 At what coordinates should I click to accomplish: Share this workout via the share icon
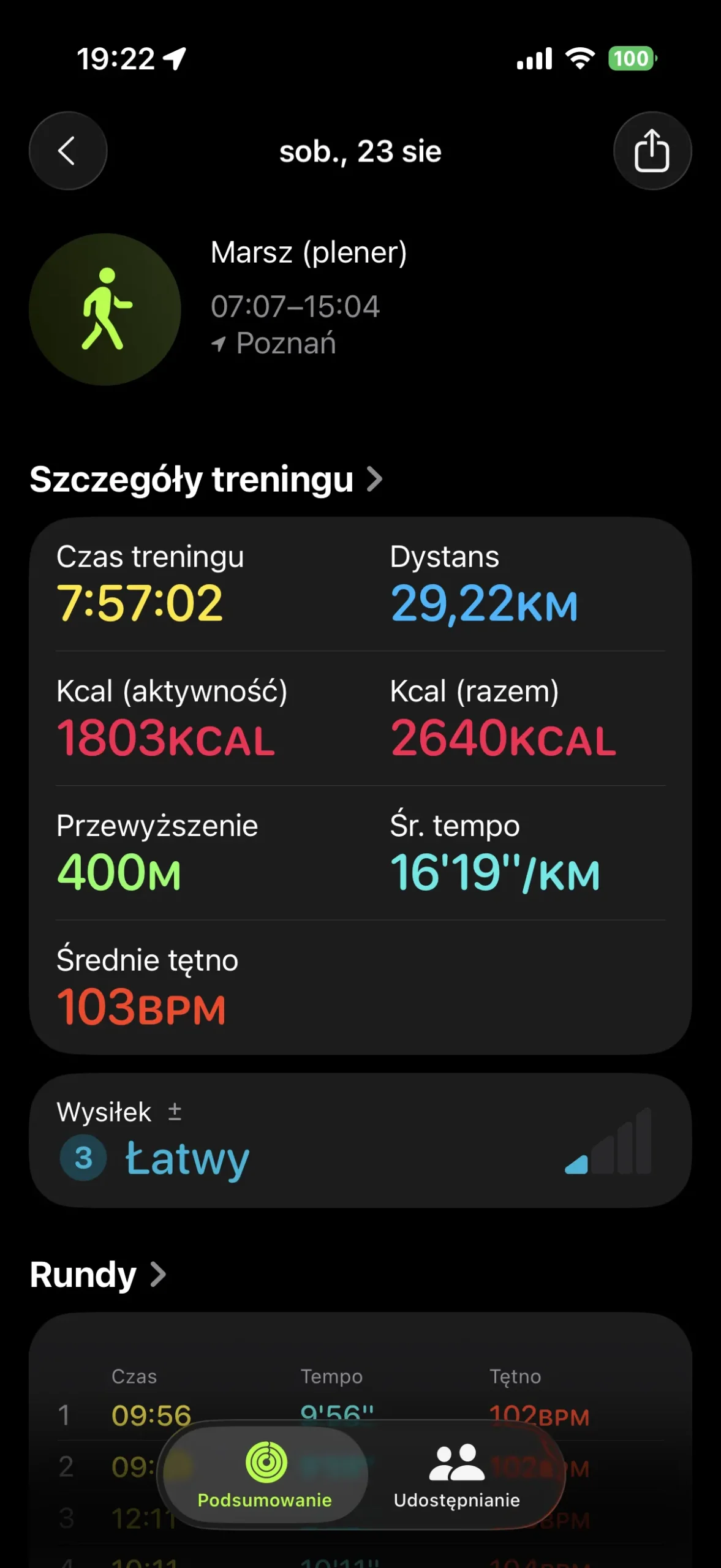coord(652,151)
